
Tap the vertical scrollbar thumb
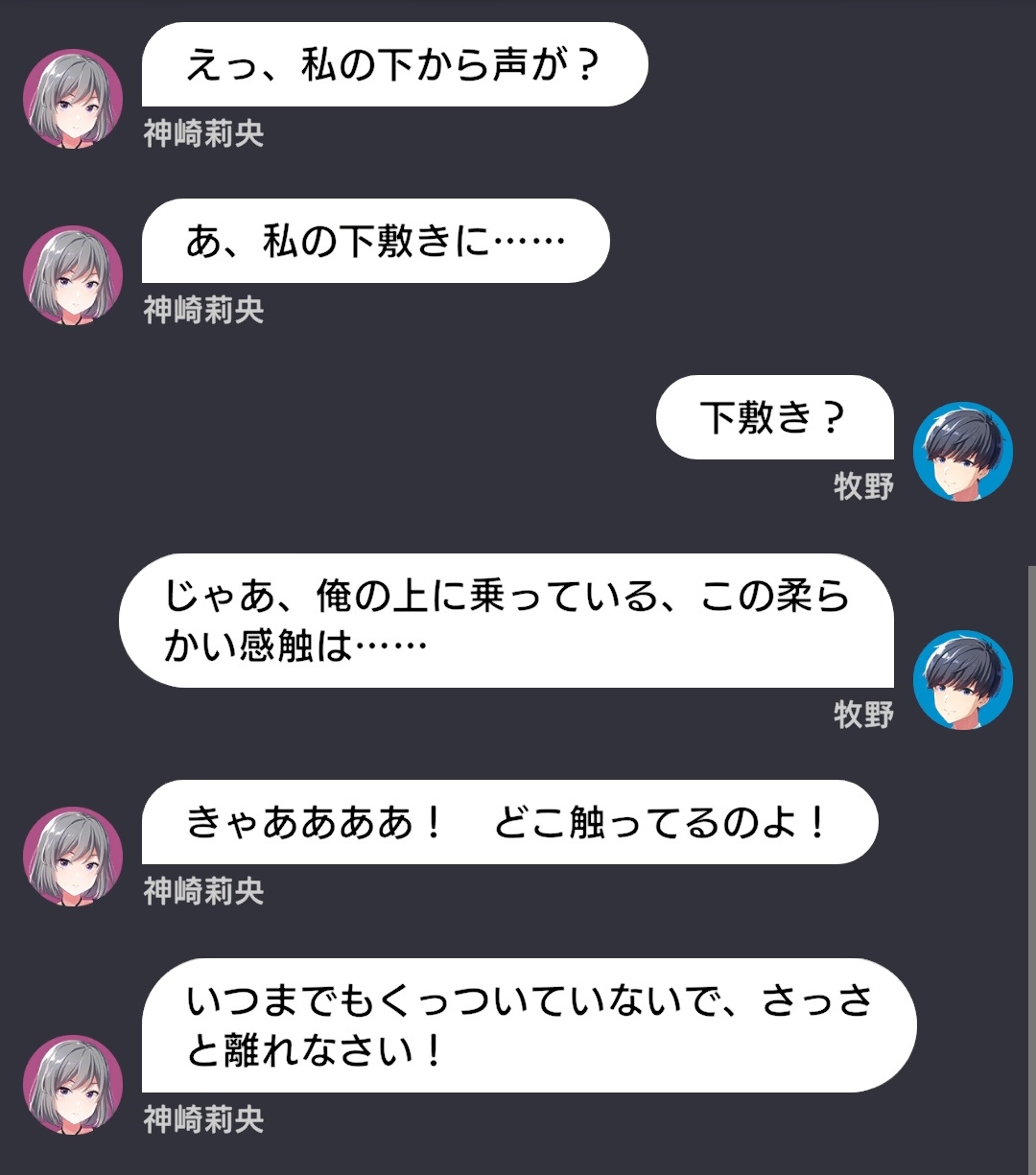coord(1031,868)
